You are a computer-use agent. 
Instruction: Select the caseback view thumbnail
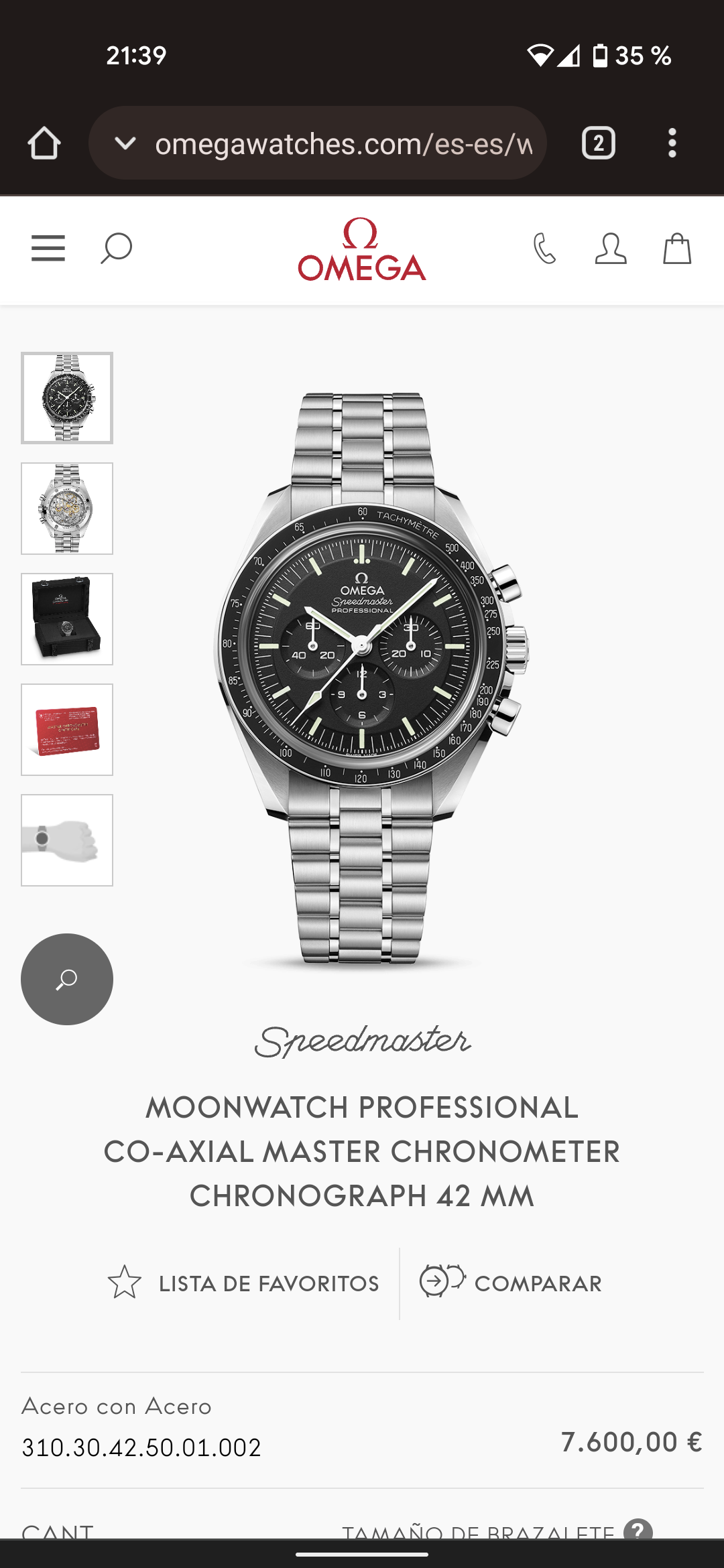(x=67, y=509)
